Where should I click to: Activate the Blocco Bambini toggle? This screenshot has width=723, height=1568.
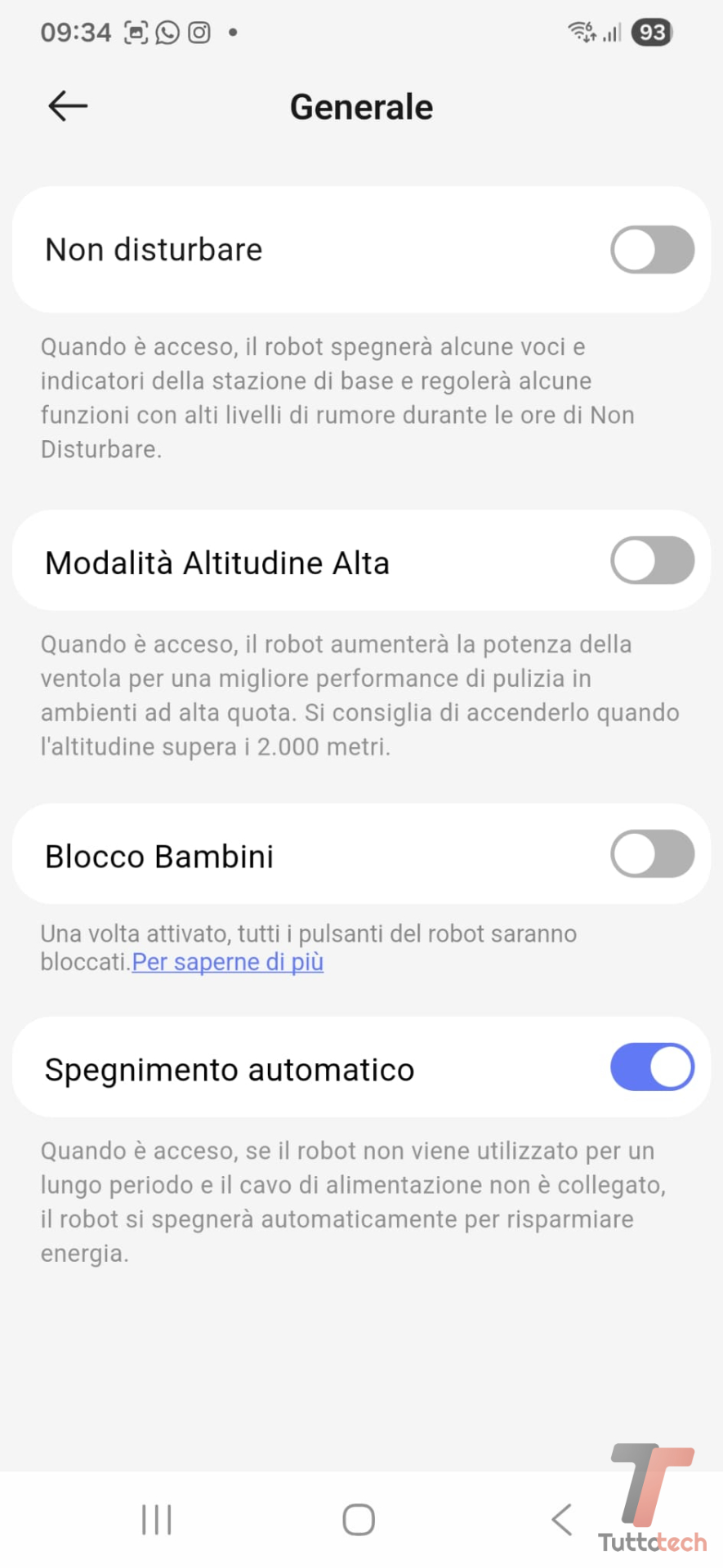pyautogui.click(x=652, y=854)
